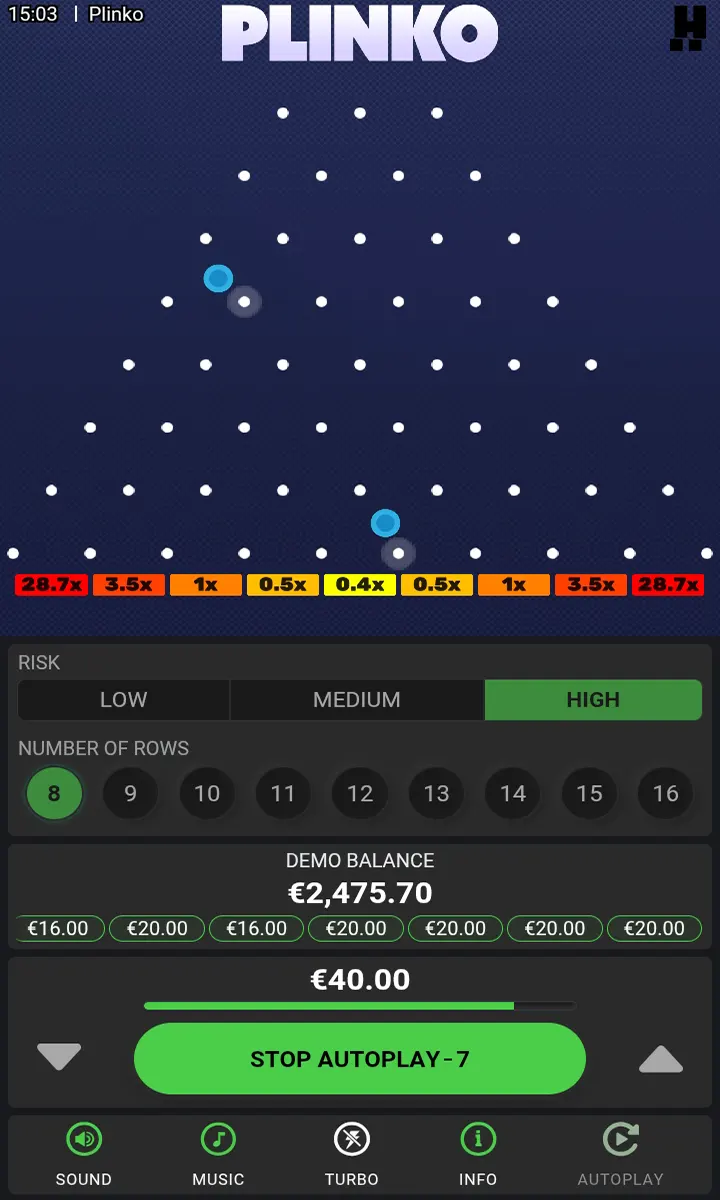The image size is (720, 1200).
Task: Tap Stop Autoplay button
Action: pos(360,1059)
